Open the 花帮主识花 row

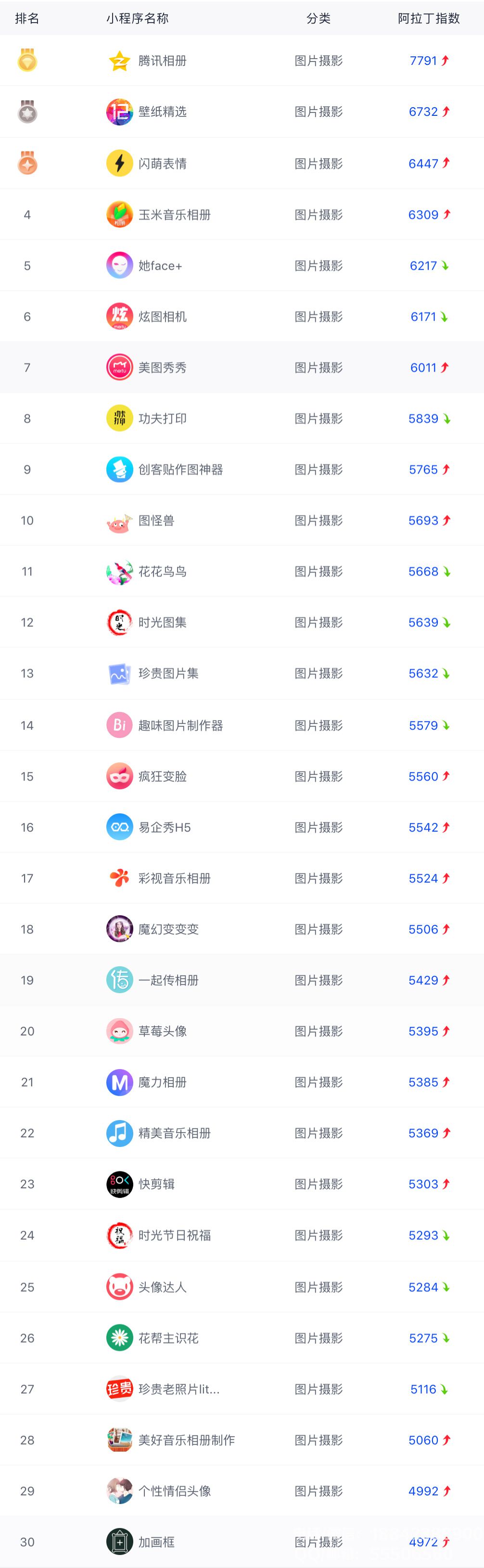pos(168,1339)
